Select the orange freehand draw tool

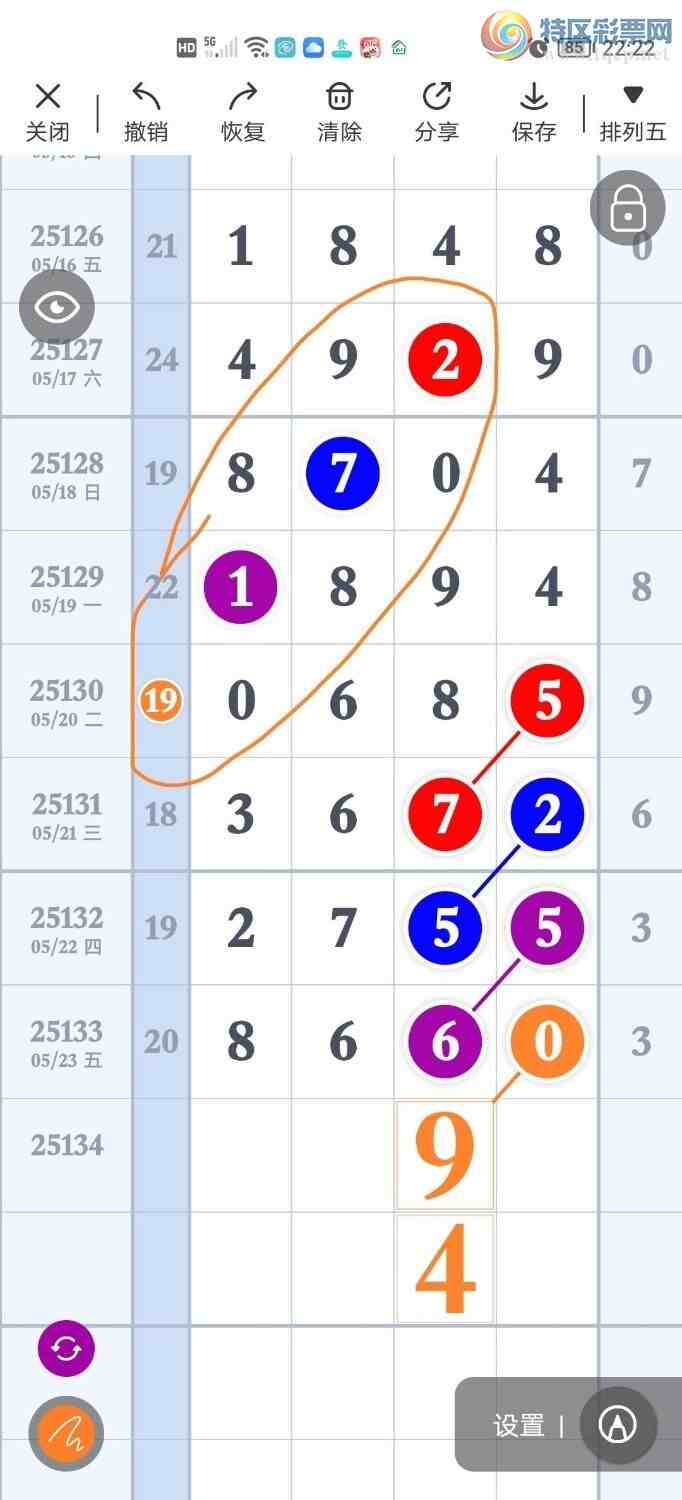66,1434
